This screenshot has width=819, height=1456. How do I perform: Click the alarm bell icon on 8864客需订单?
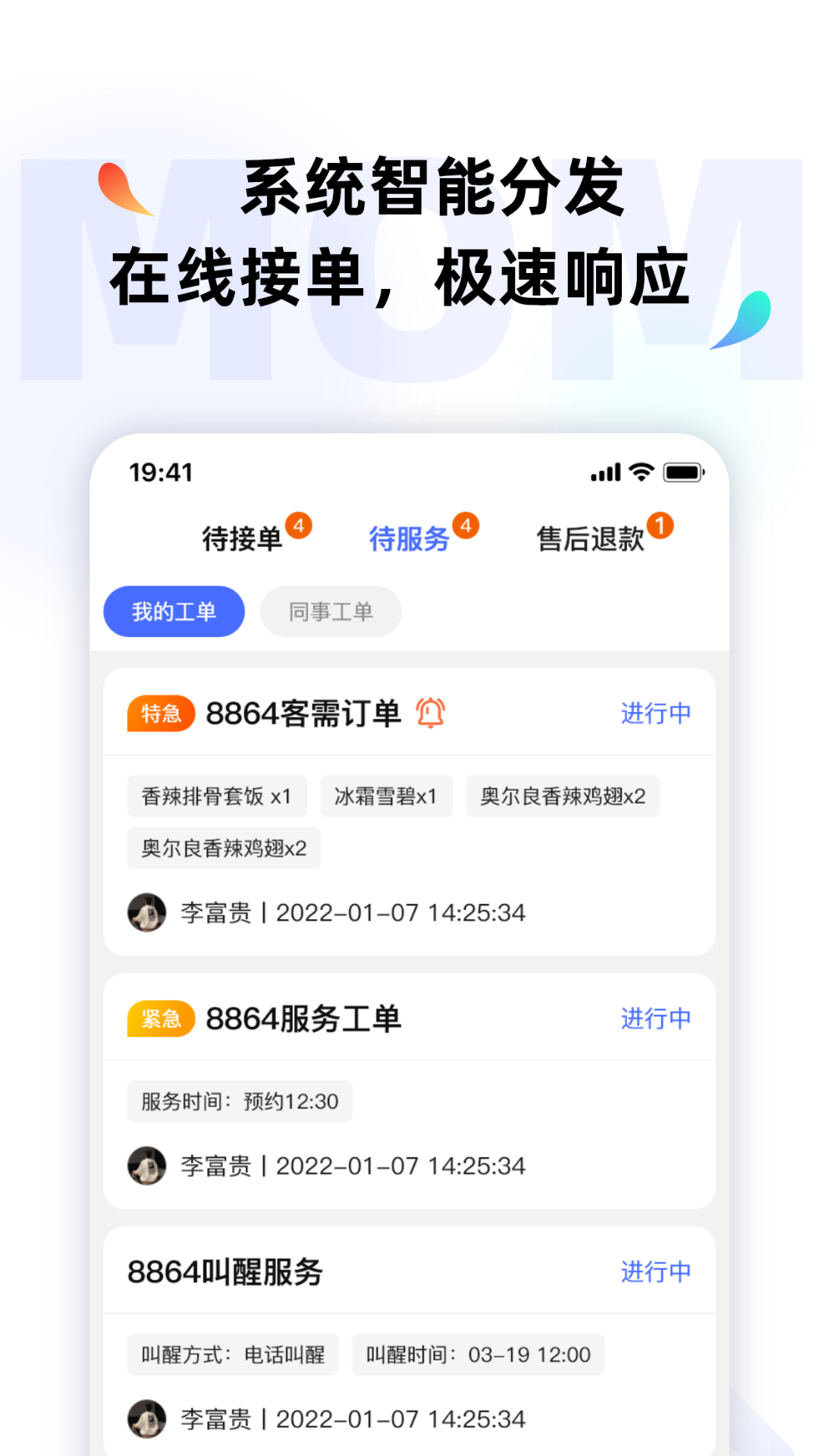[x=431, y=714]
